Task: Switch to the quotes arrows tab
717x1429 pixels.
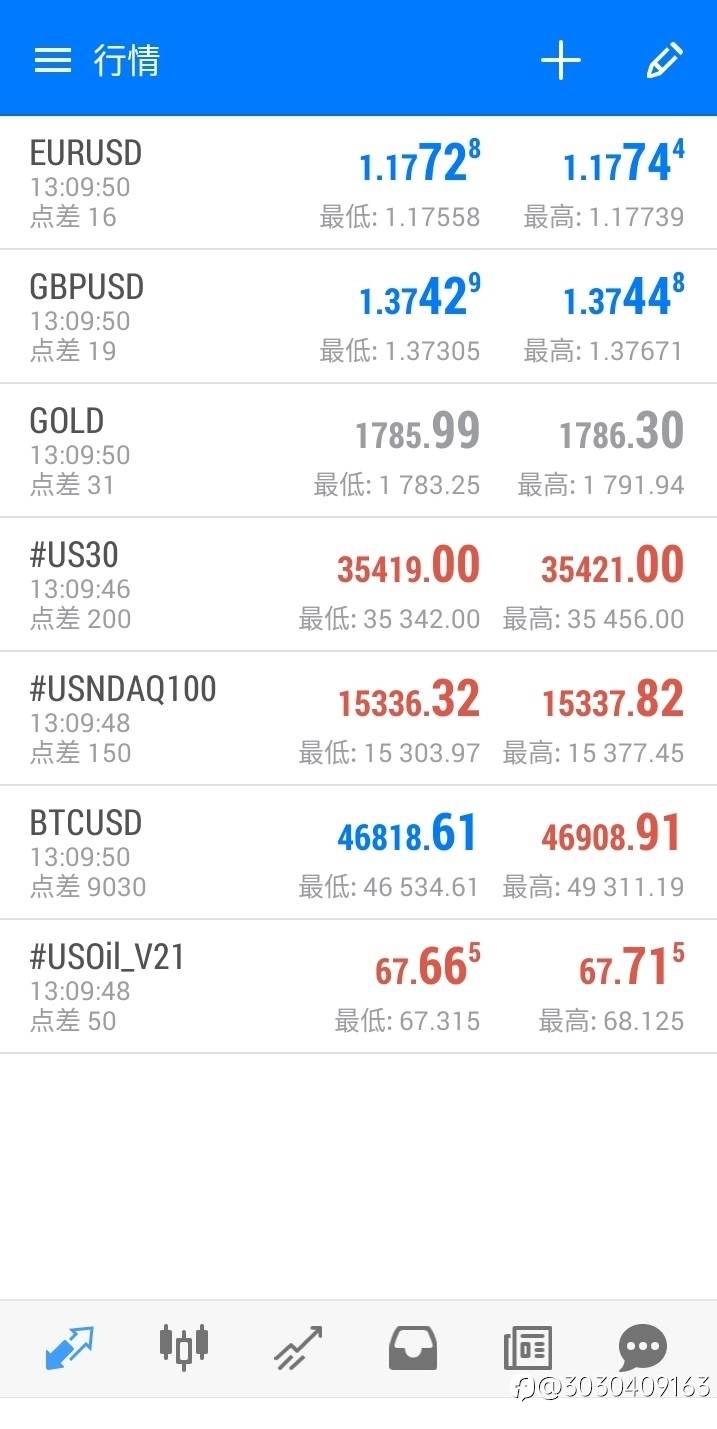Action: [69, 1348]
